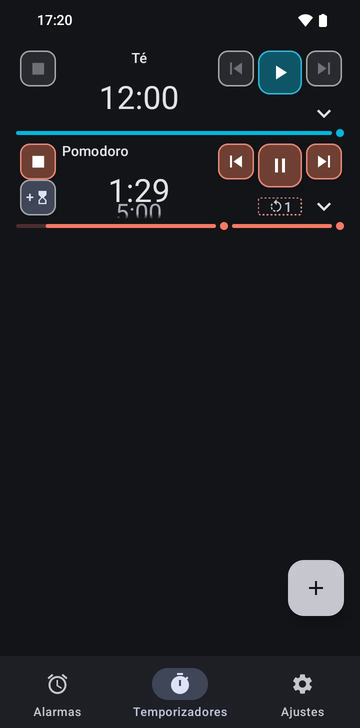Add extra time to Pomodoro

38,198
